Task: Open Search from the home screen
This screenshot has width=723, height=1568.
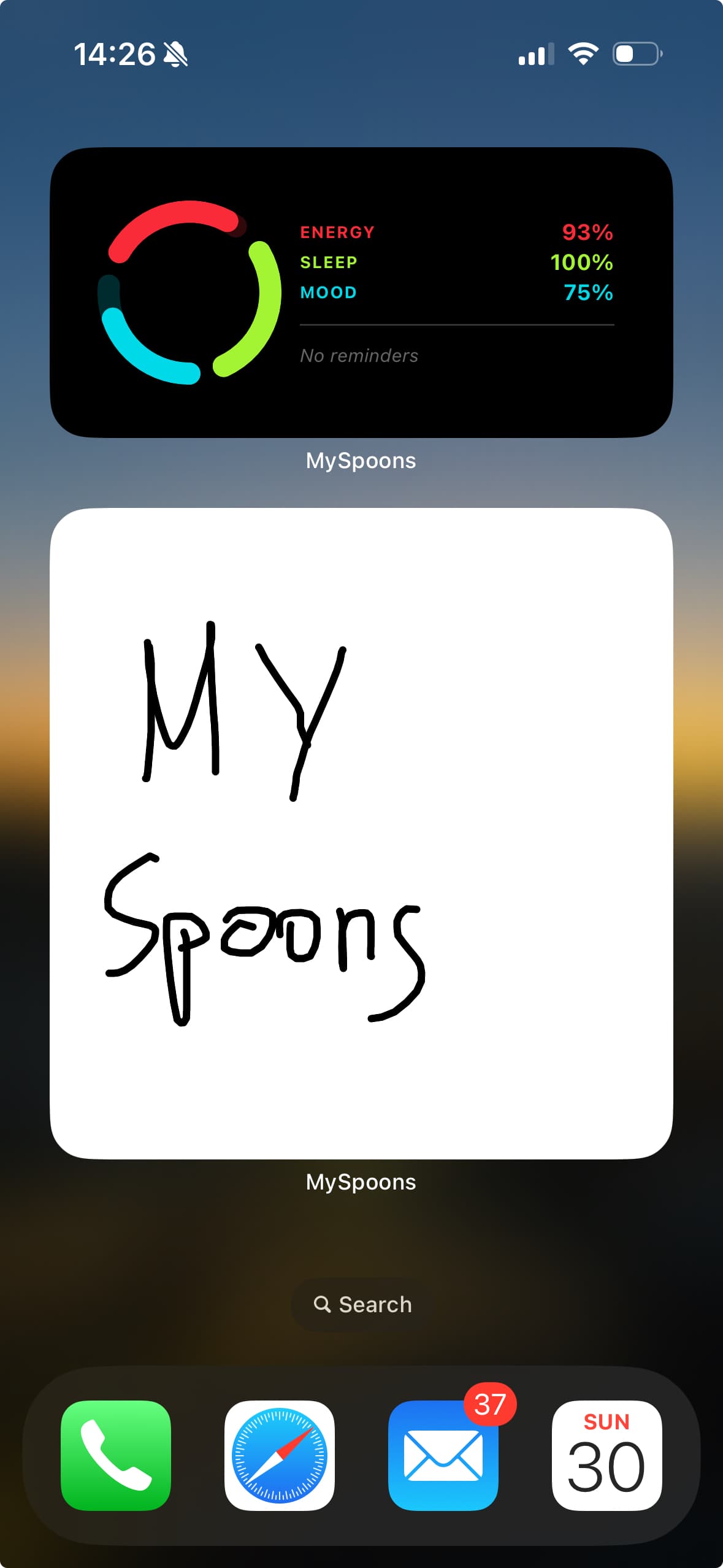Action: 361,1304
